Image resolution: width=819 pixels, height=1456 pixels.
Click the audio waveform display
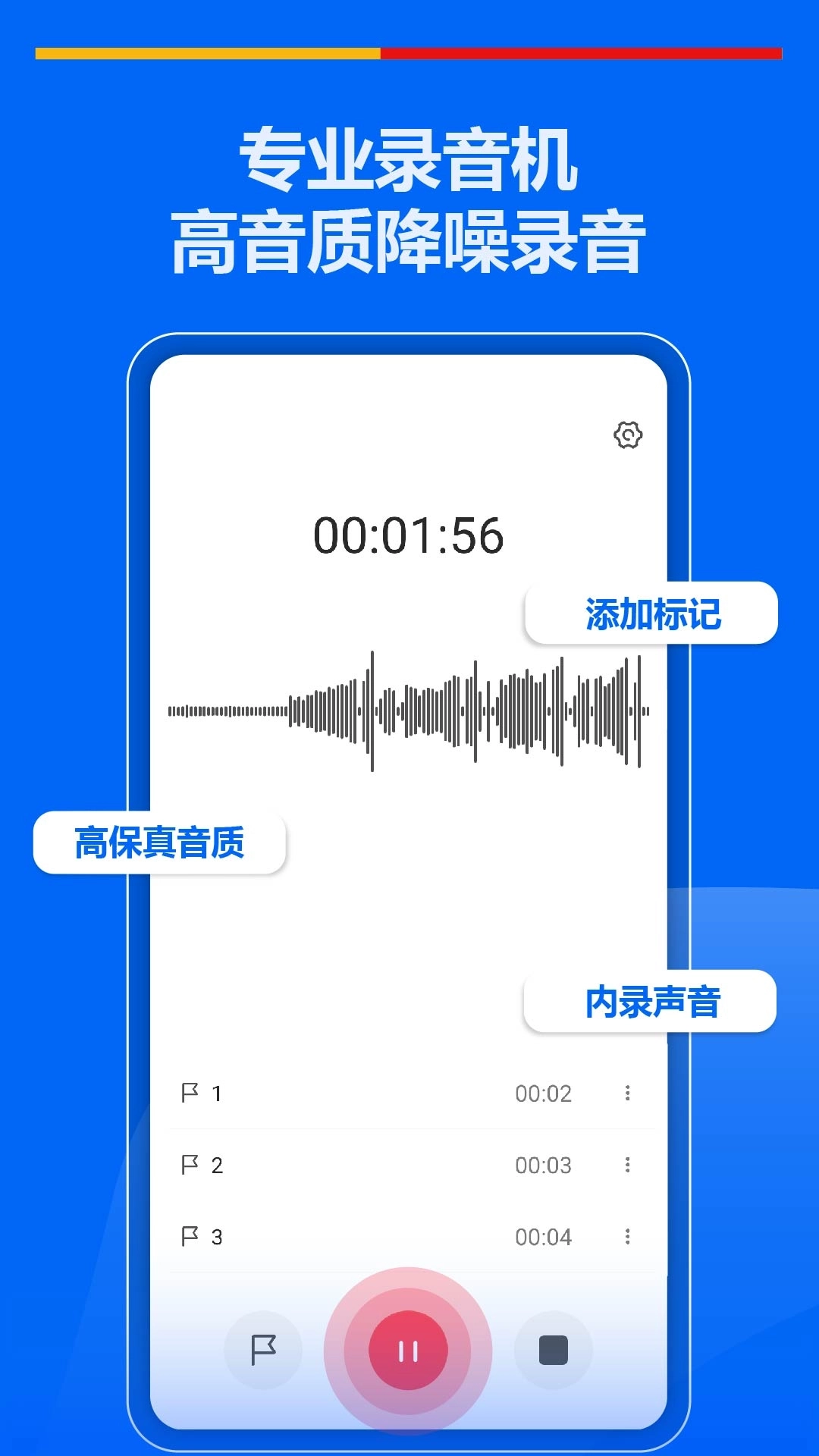[x=409, y=711]
